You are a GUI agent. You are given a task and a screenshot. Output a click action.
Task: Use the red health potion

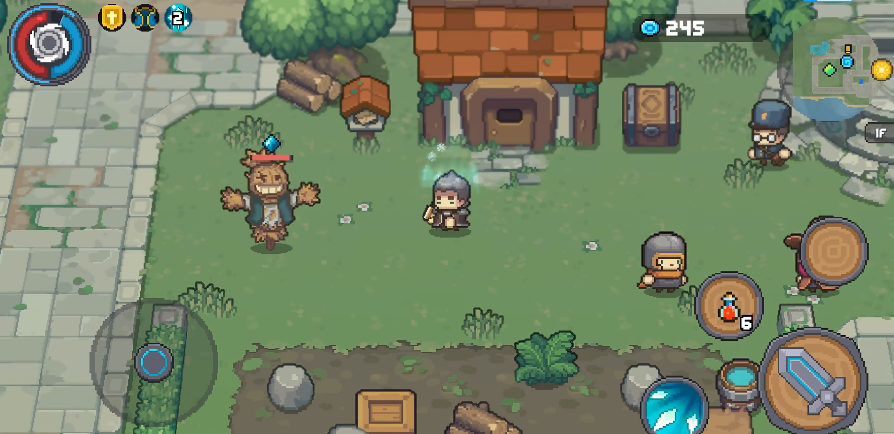click(x=728, y=305)
